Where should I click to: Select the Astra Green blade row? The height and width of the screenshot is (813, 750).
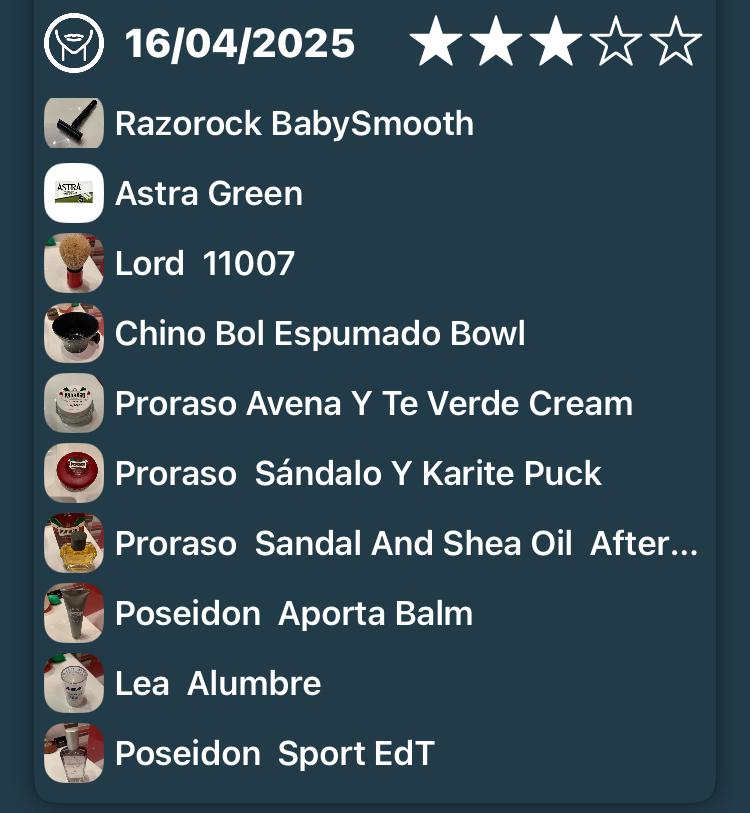tap(209, 194)
